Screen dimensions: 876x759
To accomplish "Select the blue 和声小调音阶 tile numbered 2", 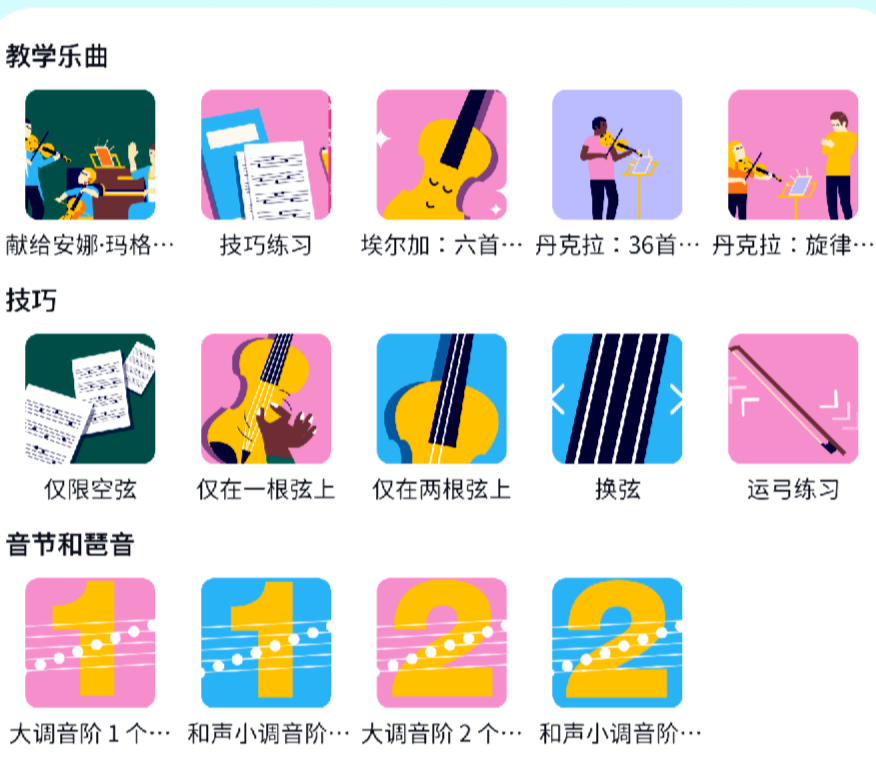I will tap(617, 643).
